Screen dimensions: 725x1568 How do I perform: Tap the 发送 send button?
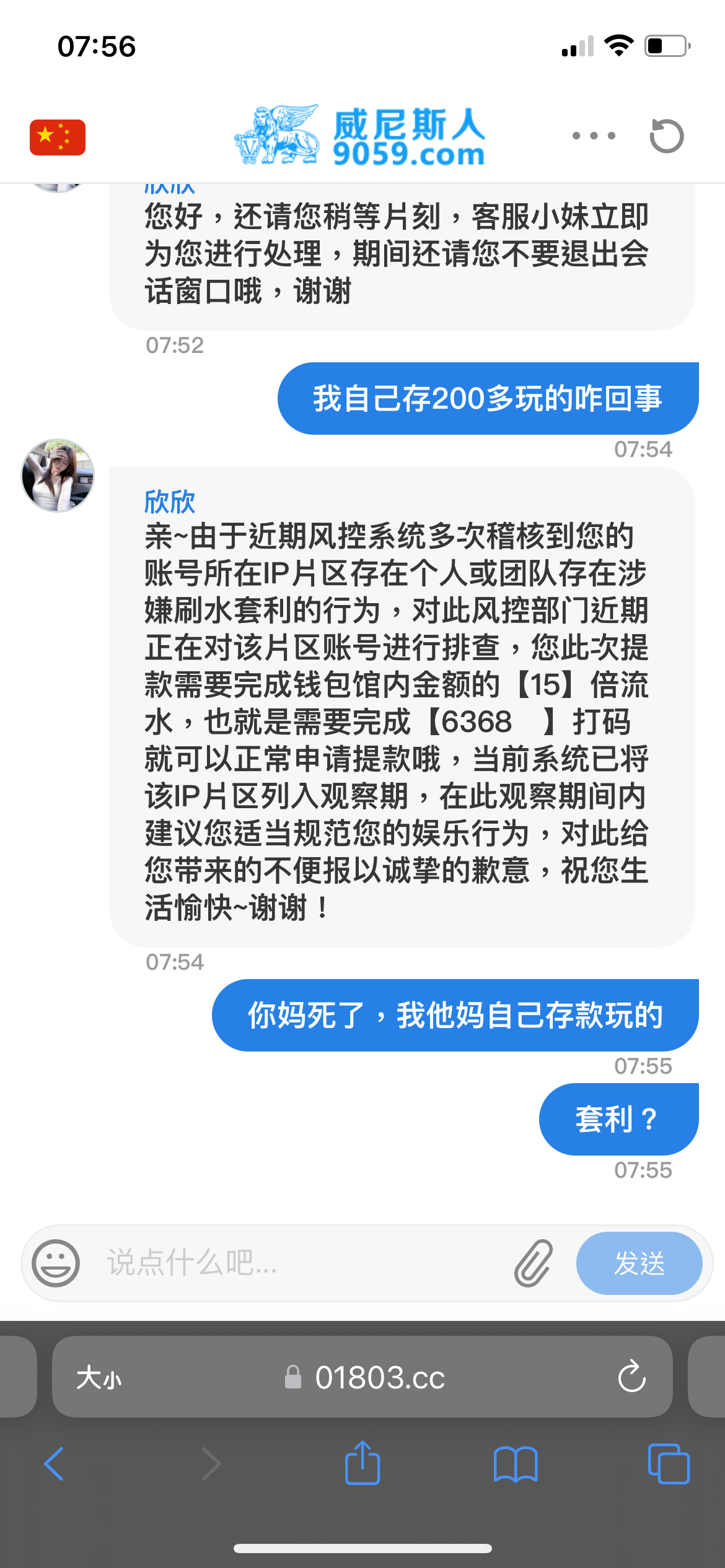tap(639, 1263)
